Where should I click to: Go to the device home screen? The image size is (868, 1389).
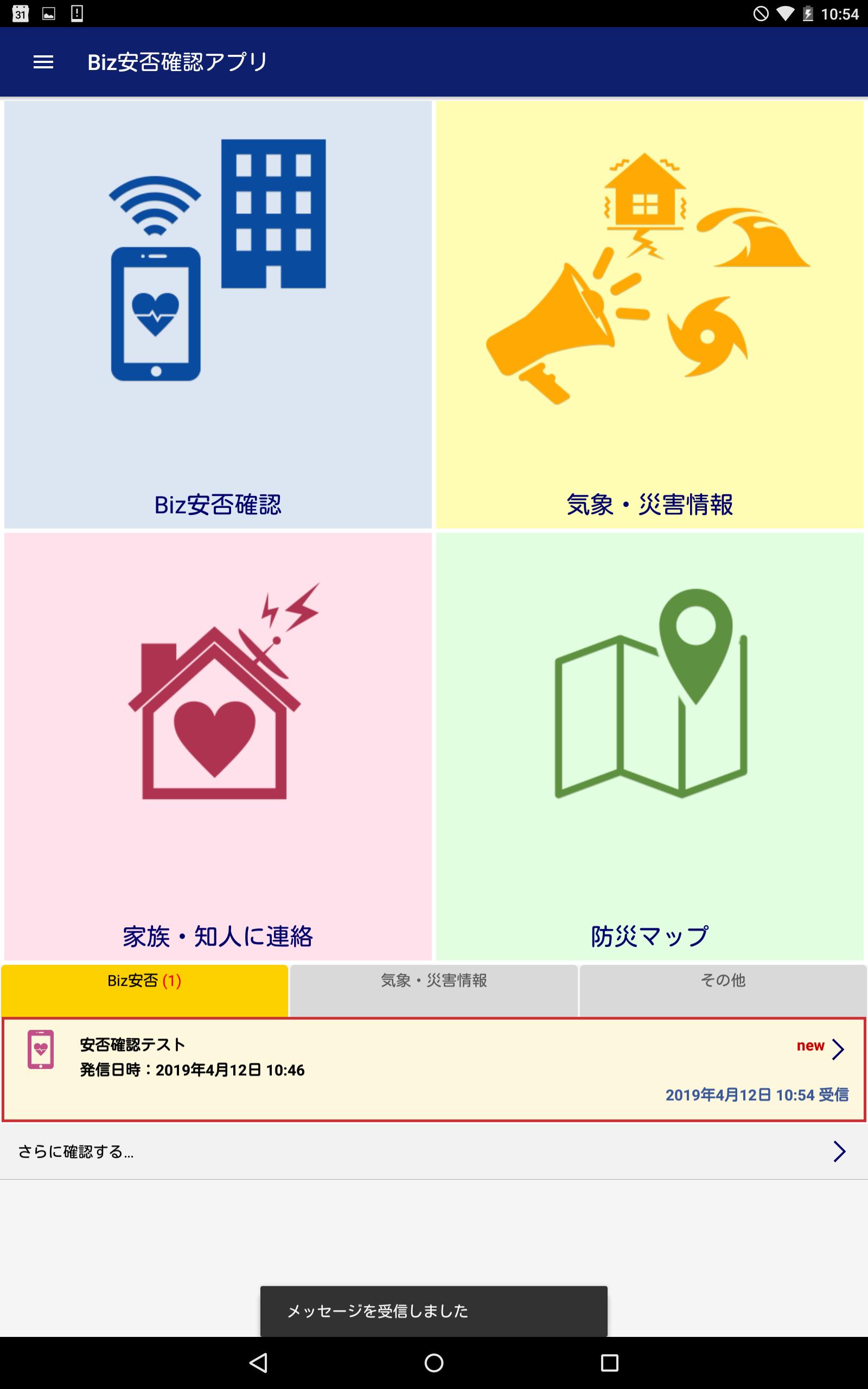(433, 1362)
